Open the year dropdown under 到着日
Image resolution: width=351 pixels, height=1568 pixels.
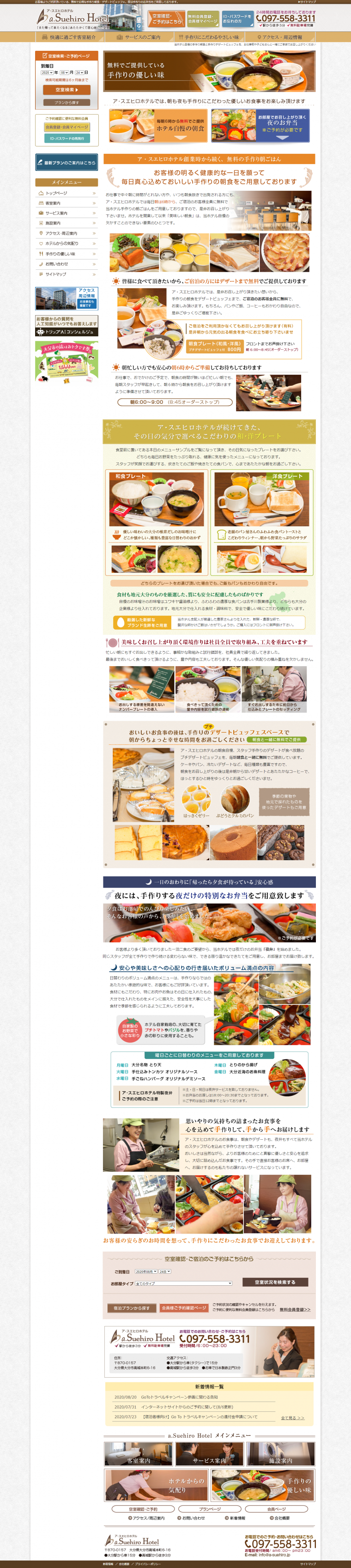[47, 73]
